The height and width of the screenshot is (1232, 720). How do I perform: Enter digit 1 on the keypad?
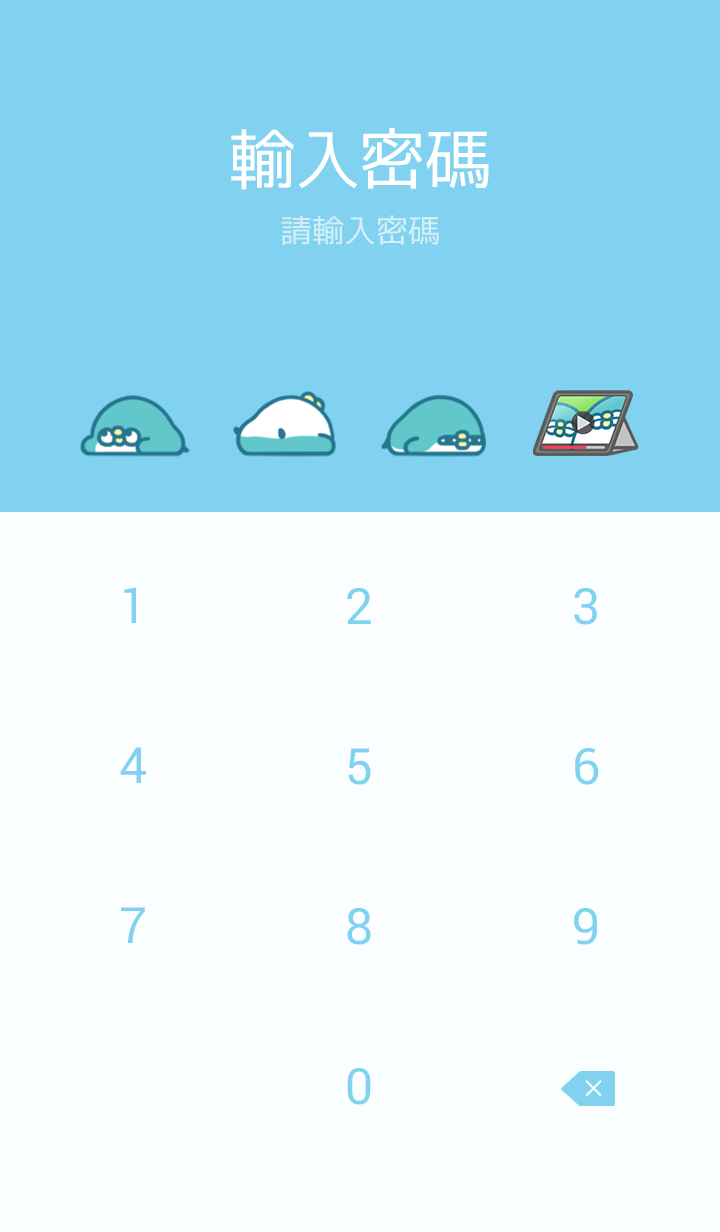click(132, 607)
